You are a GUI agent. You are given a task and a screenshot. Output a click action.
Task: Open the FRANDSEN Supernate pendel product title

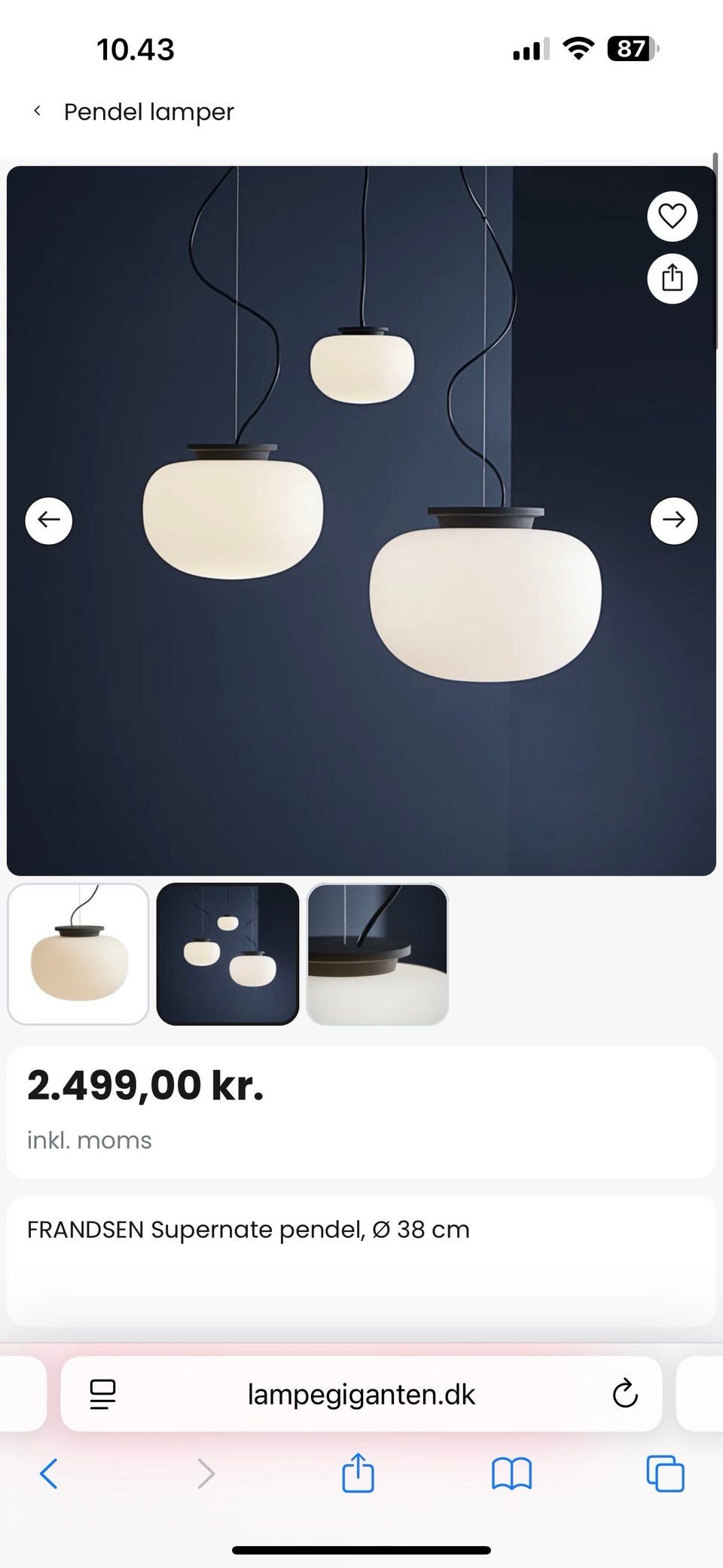pos(248,1230)
